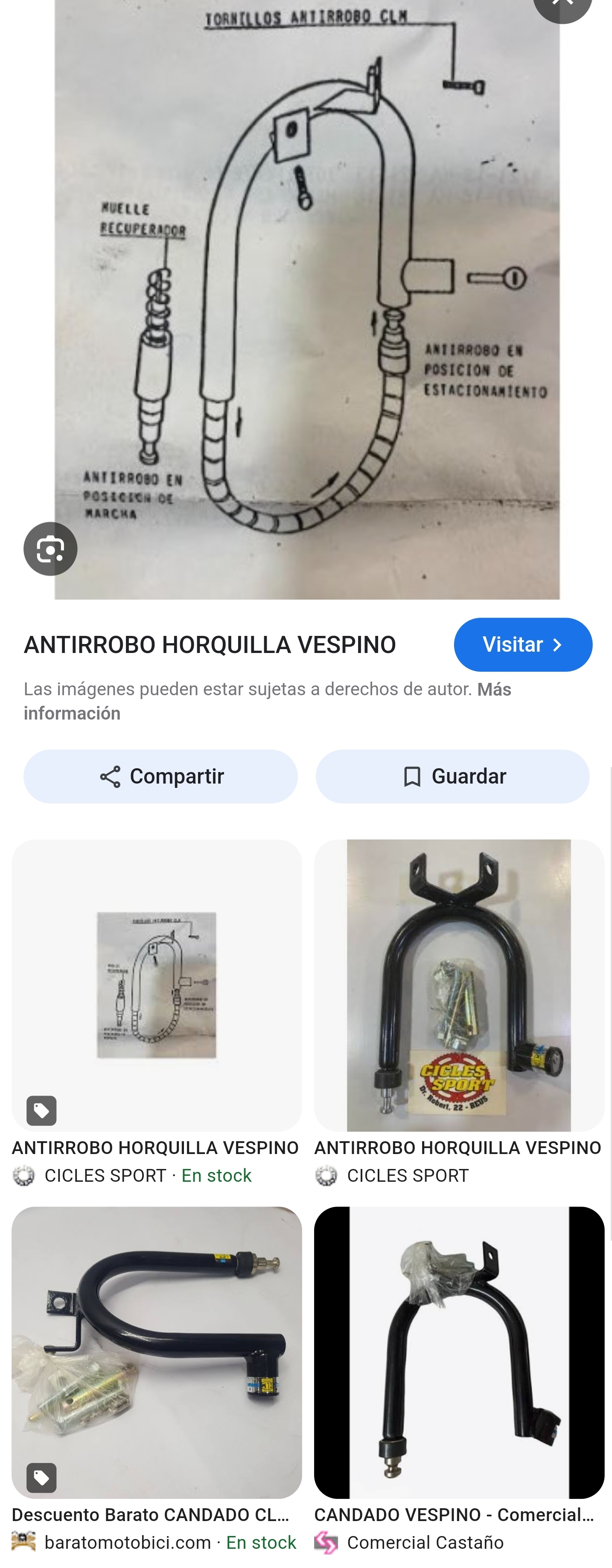Open the CANDADO VESPINO result from Comercial Castaño
Screen dimensions: 612x1568
pyautogui.click(x=459, y=1352)
